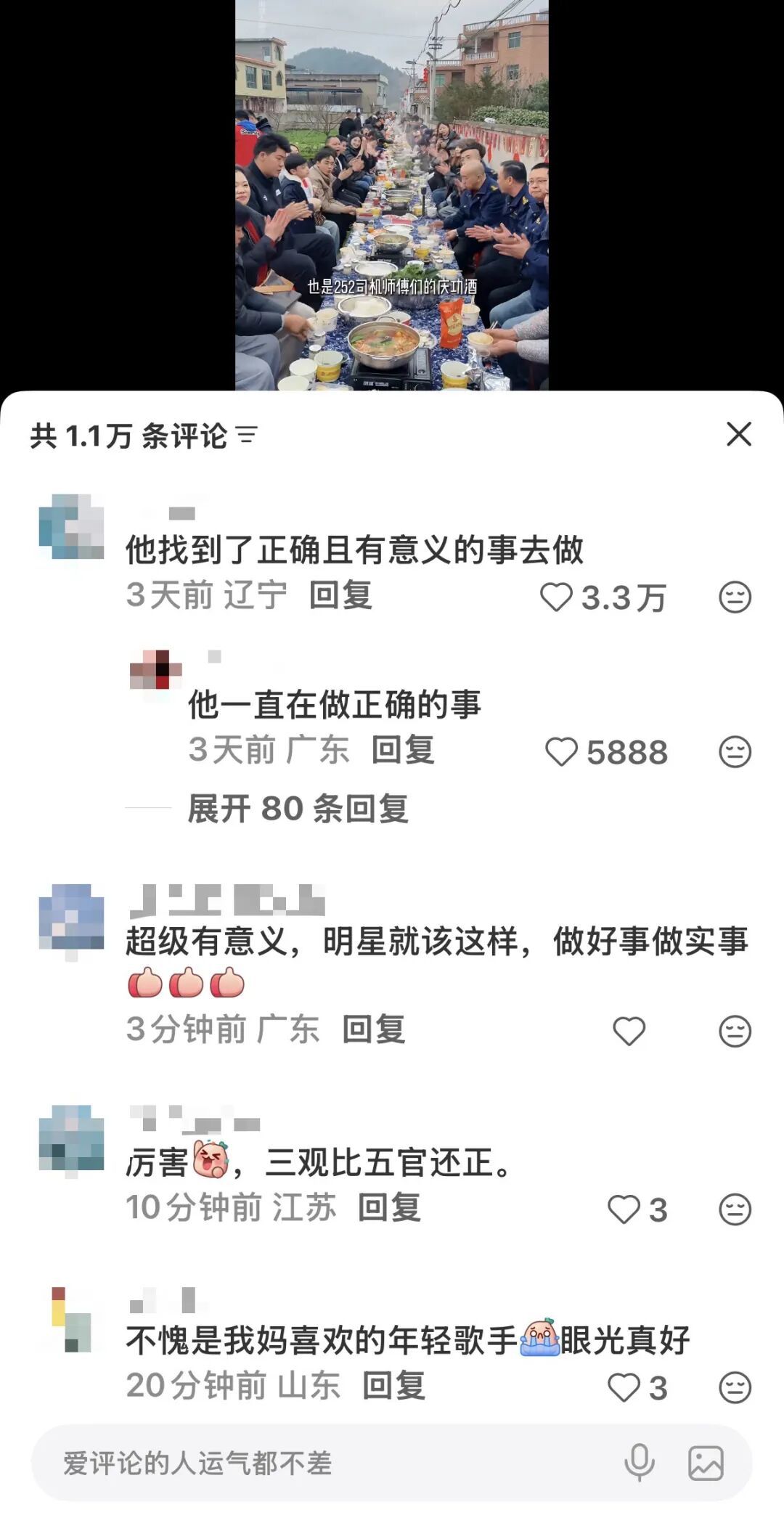The image size is (784, 1531).
Task: Tap the microphone voice input icon
Action: [640, 1463]
